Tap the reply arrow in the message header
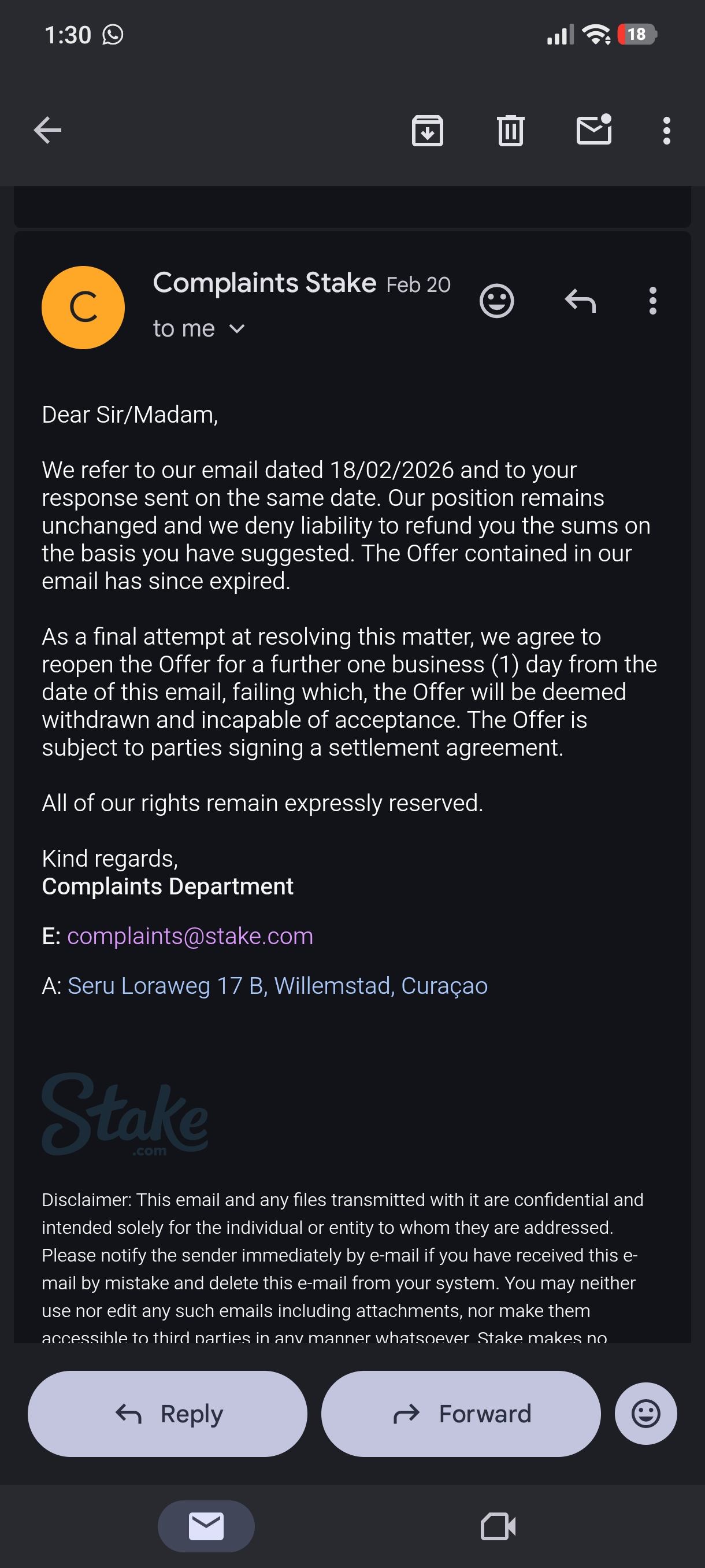The image size is (705, 1568). pyautogui.click(x=580, y=301)
